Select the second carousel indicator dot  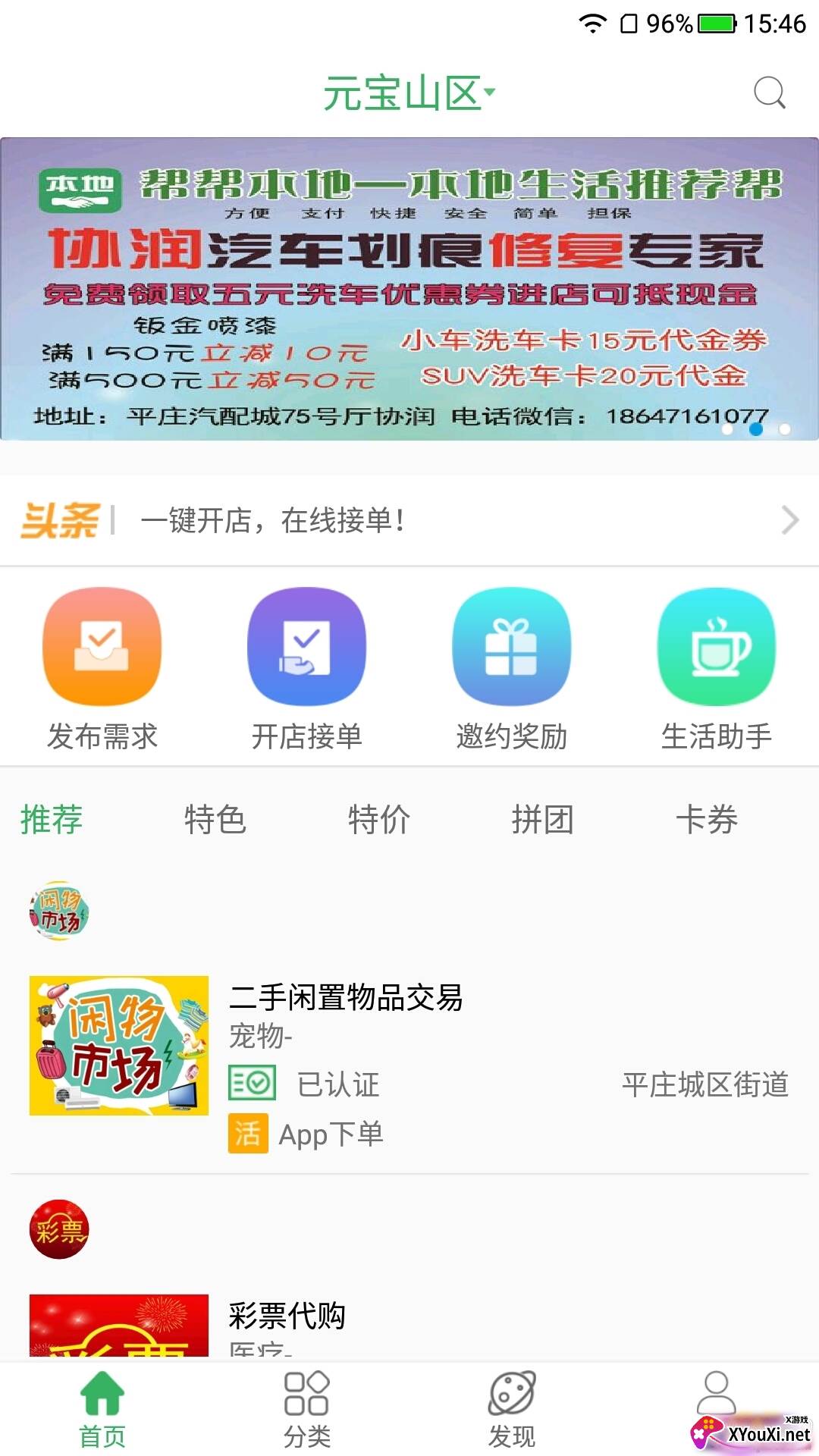(755, 428)
